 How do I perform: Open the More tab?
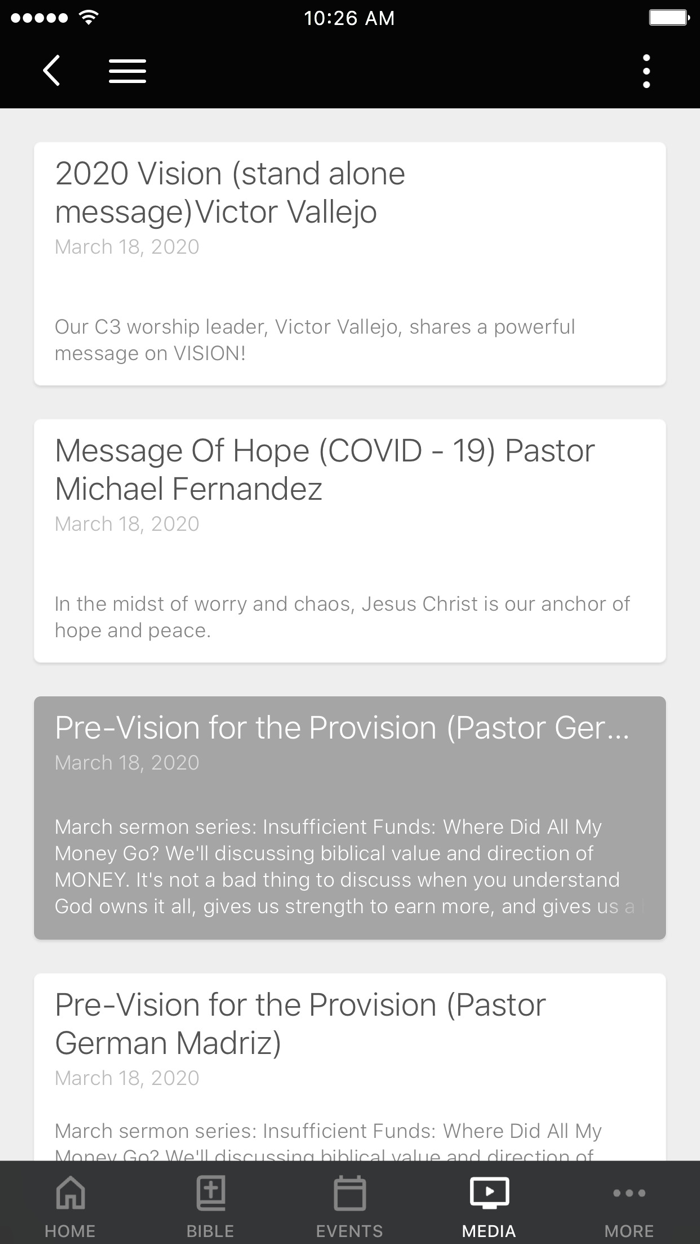(x=630, y=1205)
